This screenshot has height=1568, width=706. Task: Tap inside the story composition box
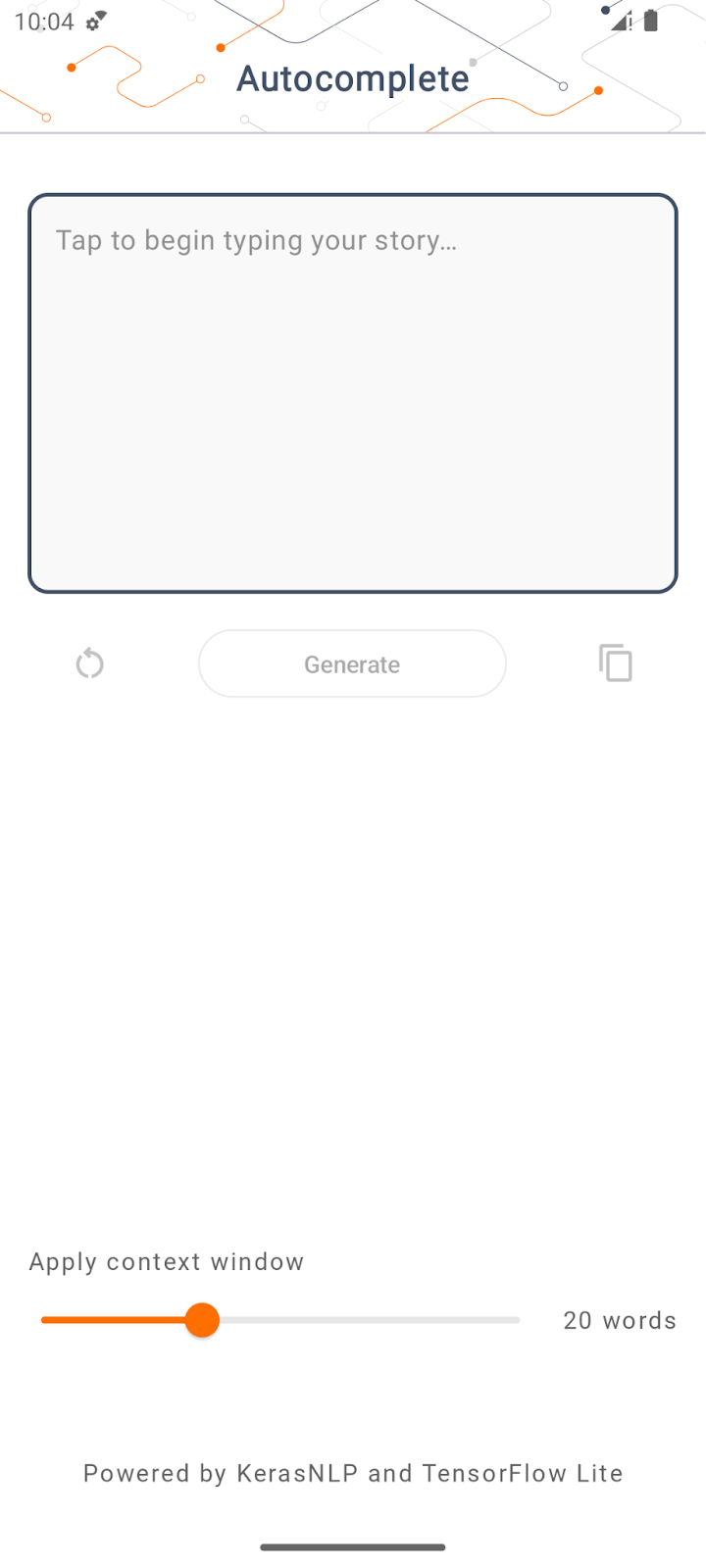[x=352, y=392]
